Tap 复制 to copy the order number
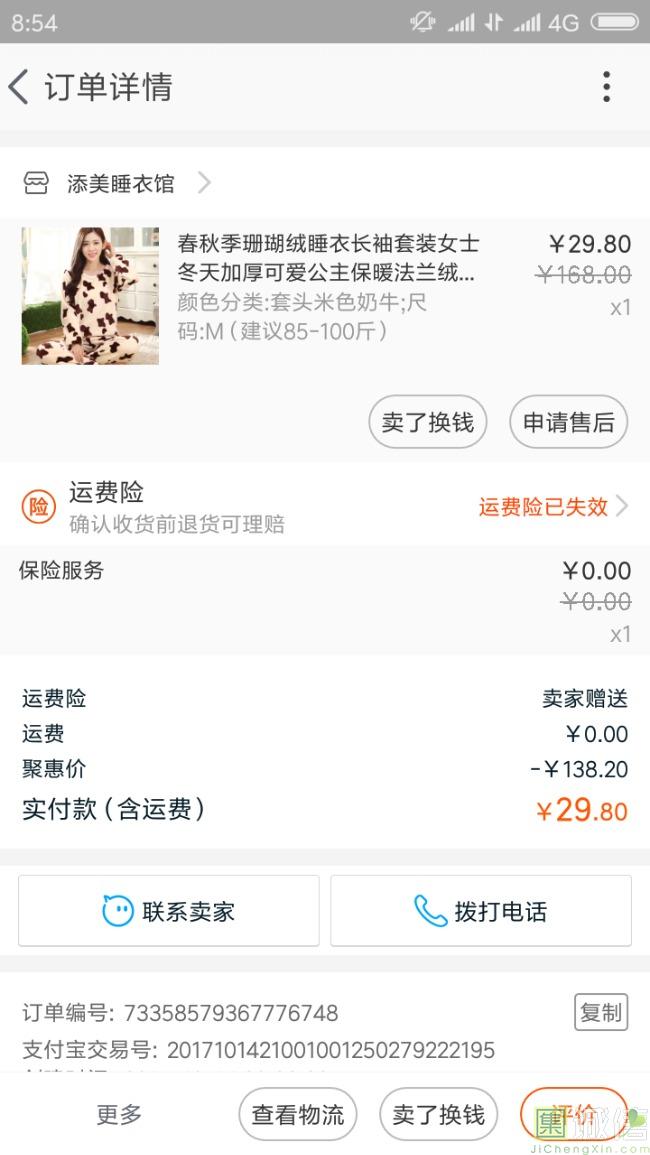The image size is (650, 1155). pos(600,1012)
